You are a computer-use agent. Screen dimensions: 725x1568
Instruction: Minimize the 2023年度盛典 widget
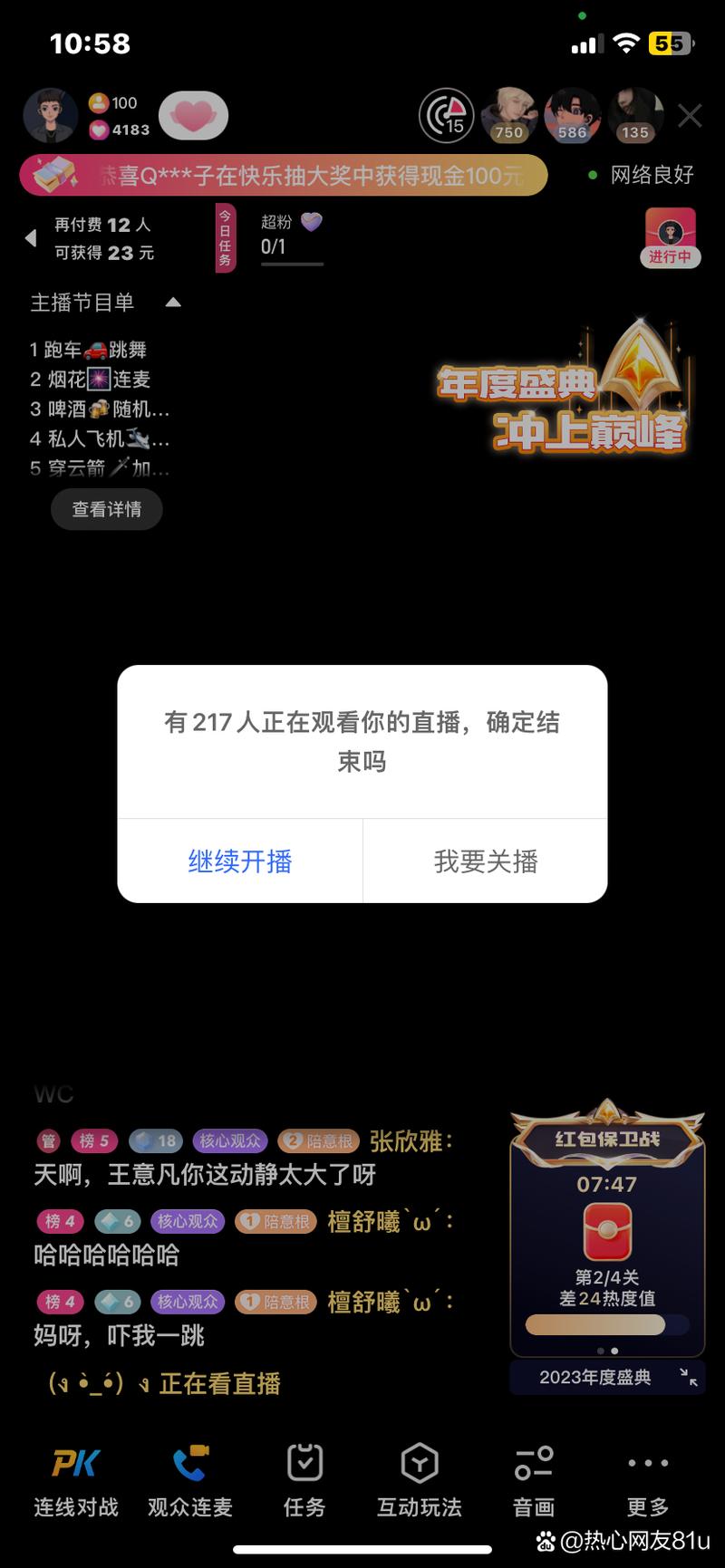pyautogui.click(x=689, y=1377)
